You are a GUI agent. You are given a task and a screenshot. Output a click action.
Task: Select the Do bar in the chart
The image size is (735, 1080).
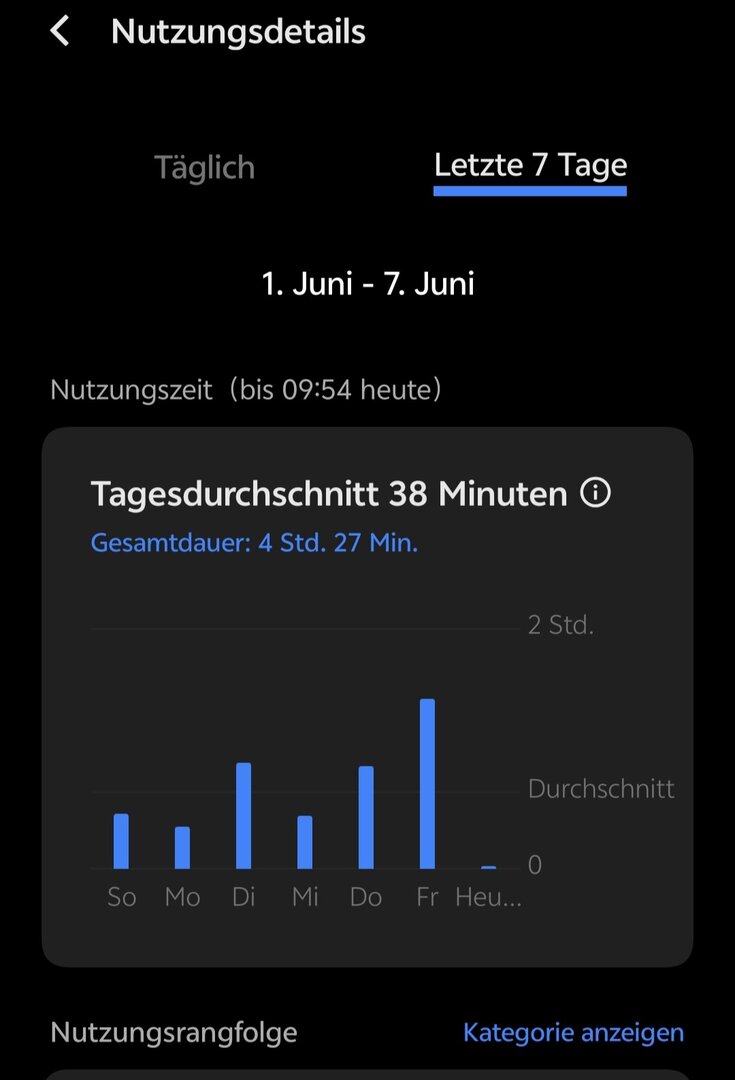point(366,818)
